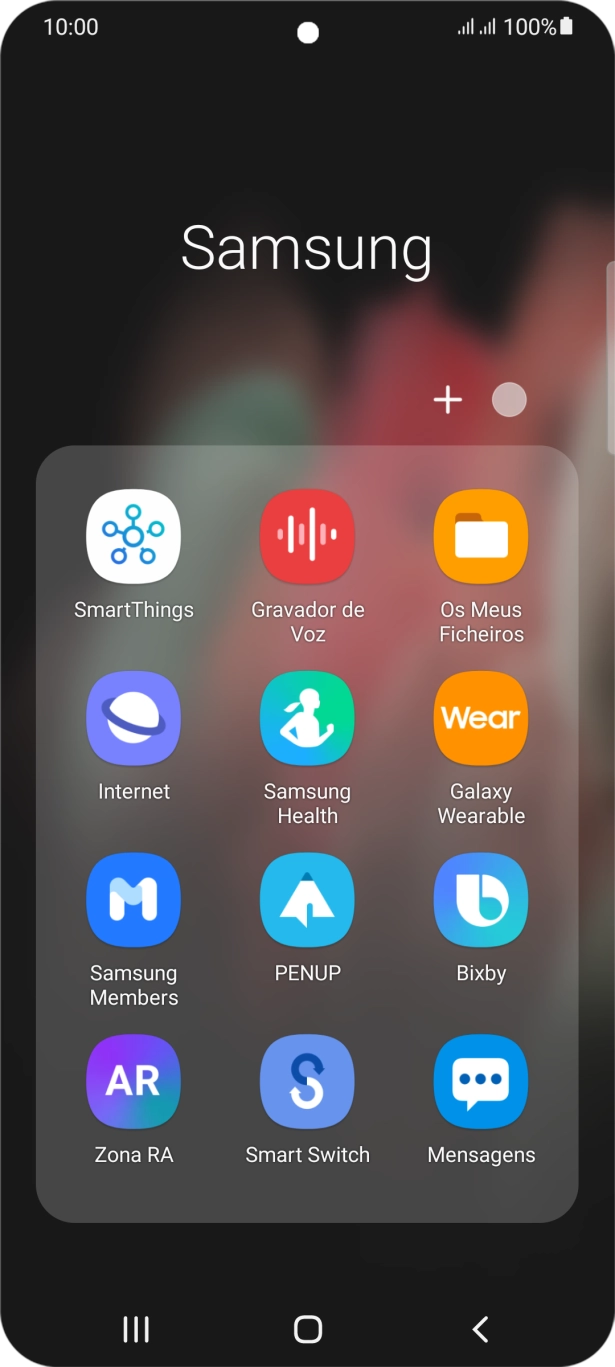Tap the back navigation button
This screenshot has width=615, height=1367.
480,1329
